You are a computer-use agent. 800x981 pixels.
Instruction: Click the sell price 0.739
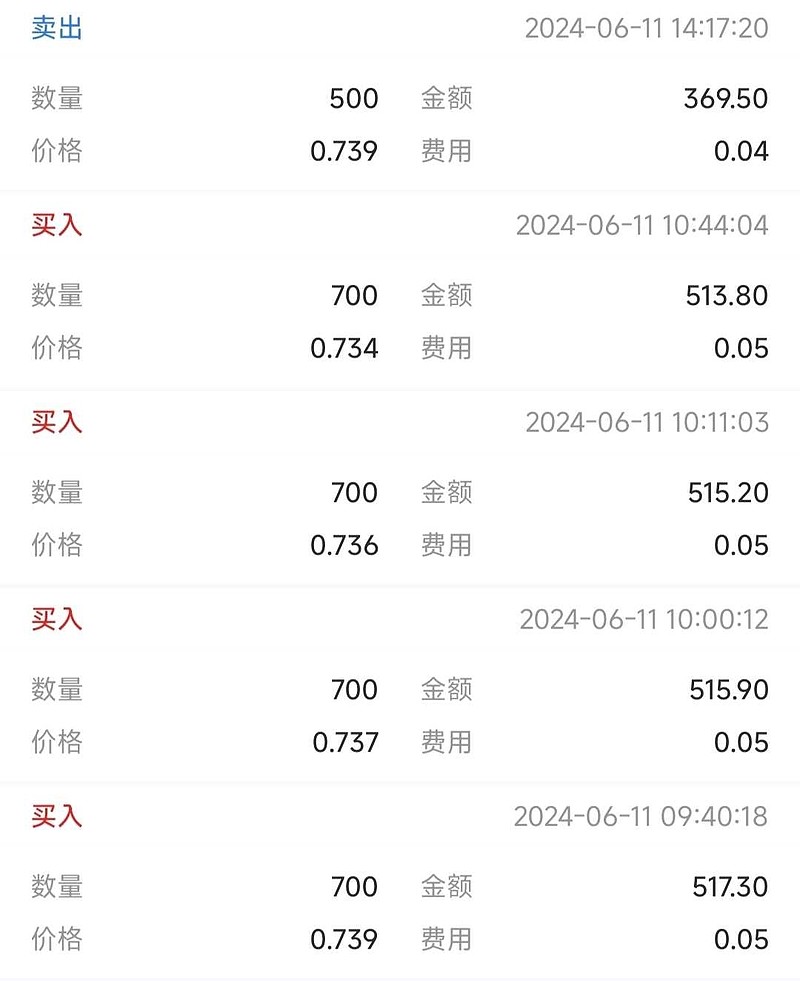[x=347, y=151]
